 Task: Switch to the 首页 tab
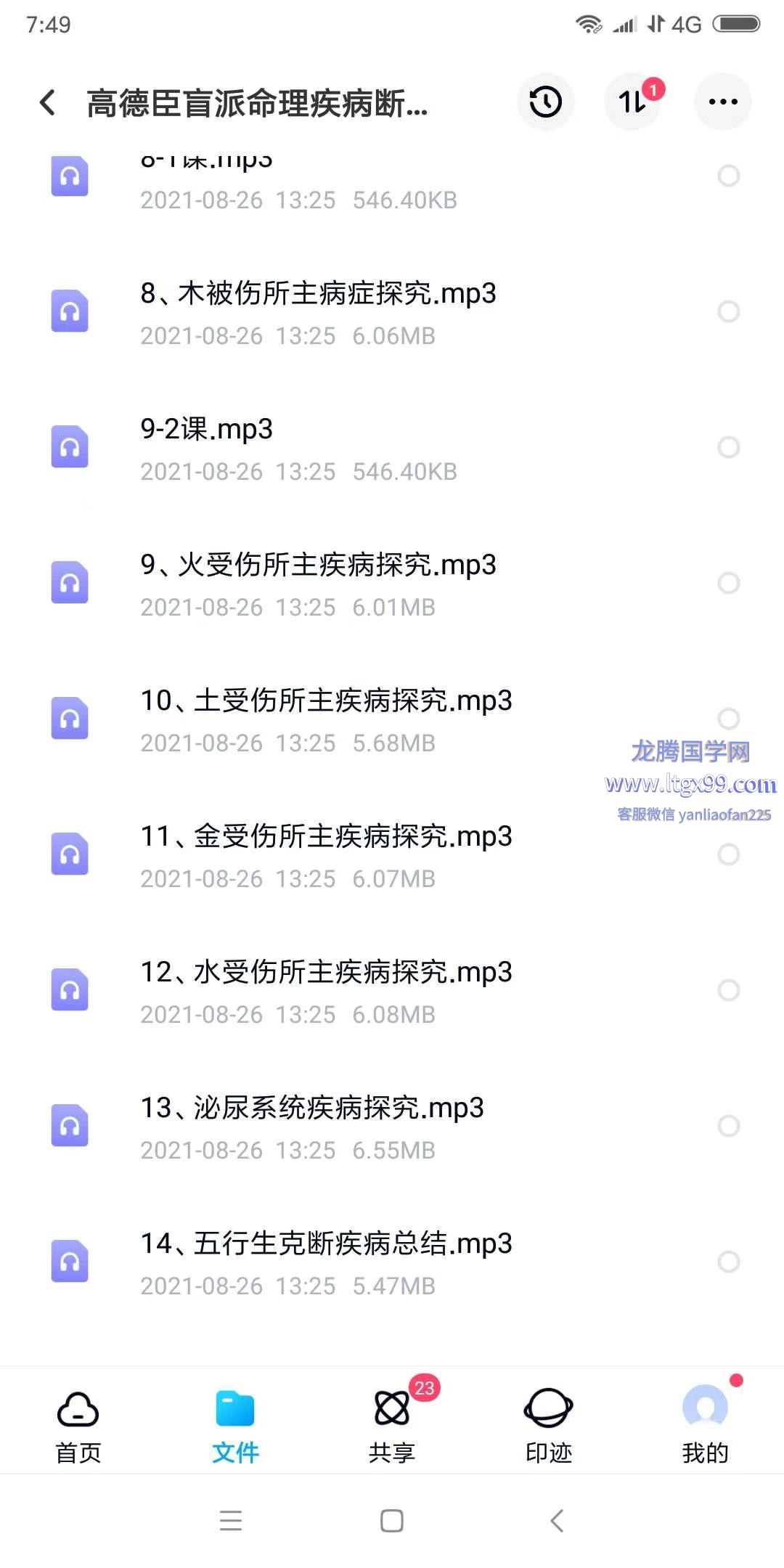(78, 1426)
